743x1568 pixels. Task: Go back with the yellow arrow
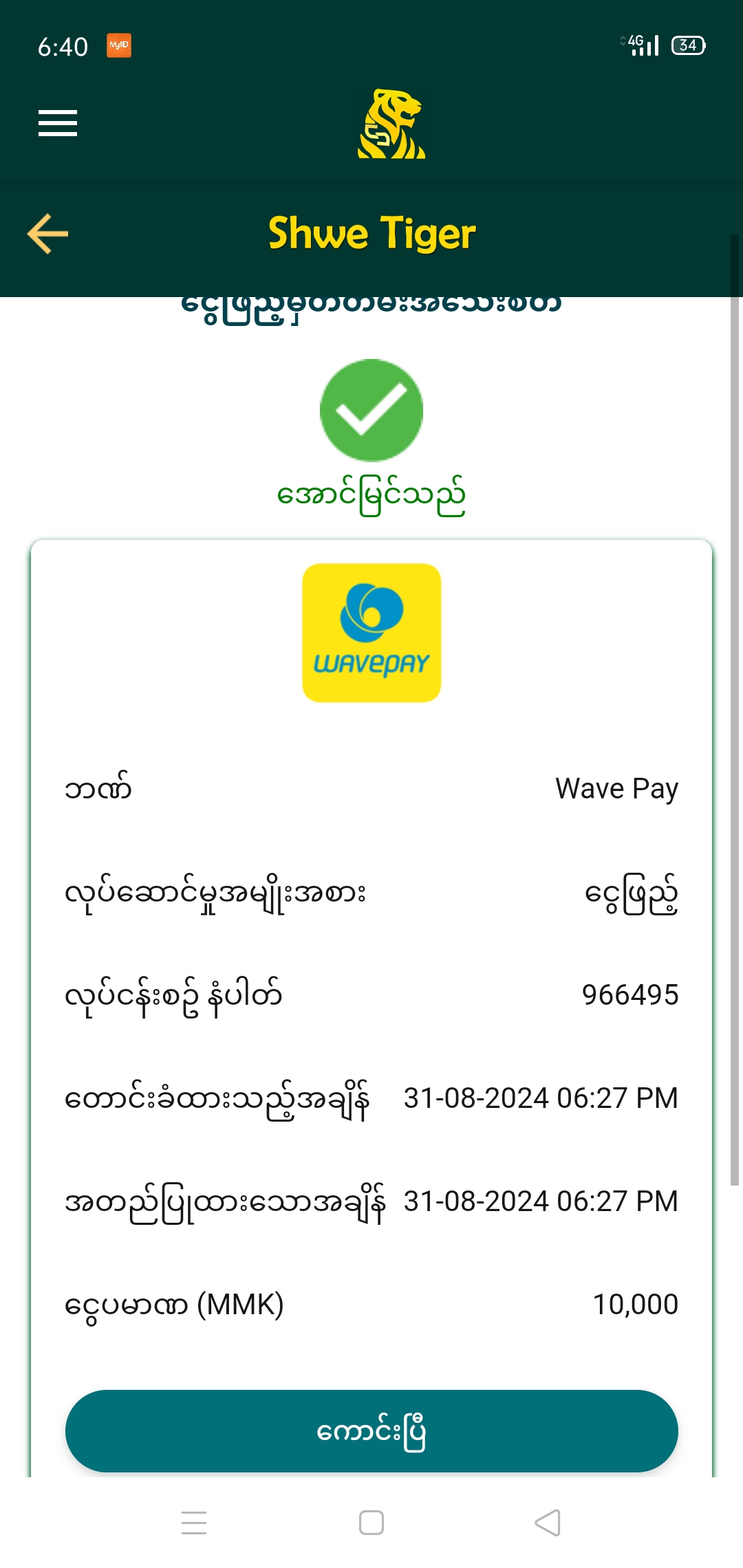[47, 234]
